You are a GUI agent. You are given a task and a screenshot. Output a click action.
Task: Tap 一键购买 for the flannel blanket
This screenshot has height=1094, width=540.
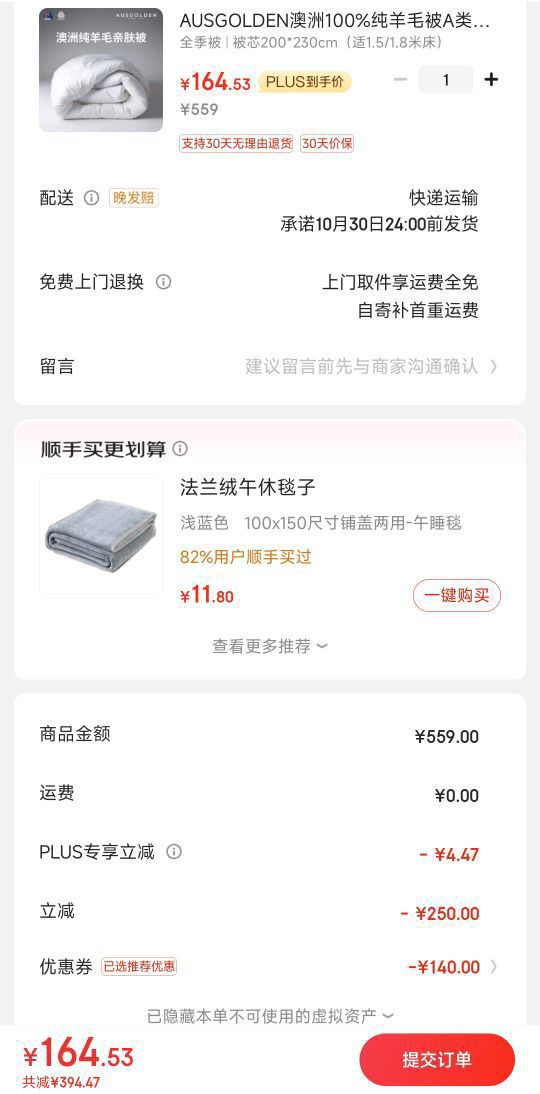457,595
